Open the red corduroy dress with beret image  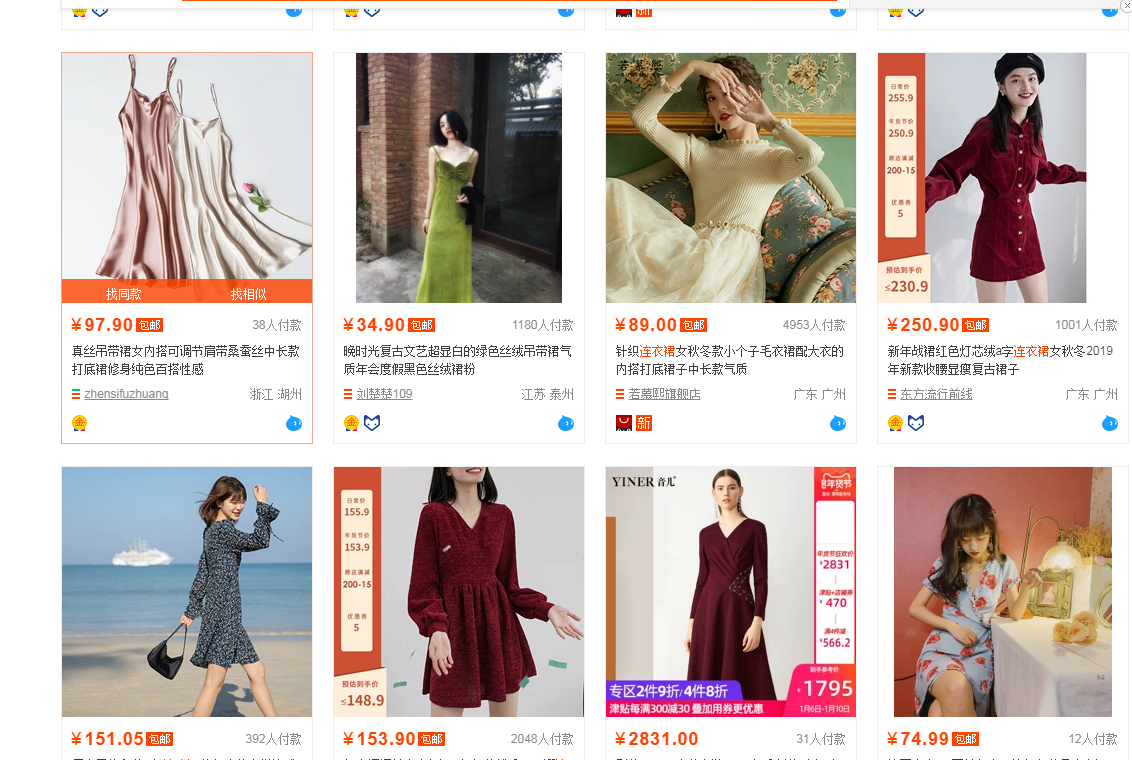[1003, 177]
